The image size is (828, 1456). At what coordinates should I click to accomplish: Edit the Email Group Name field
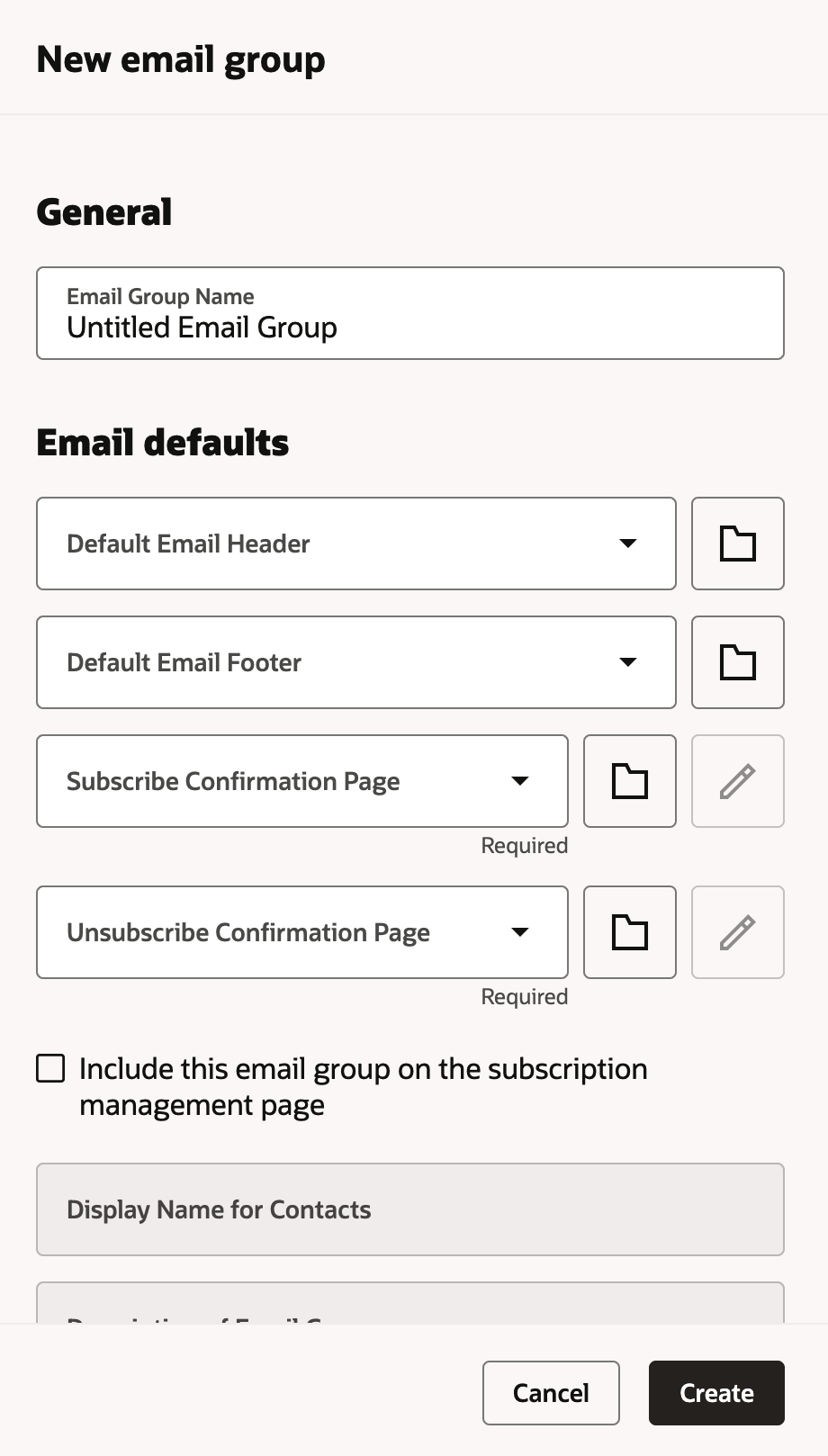(409, 327)
